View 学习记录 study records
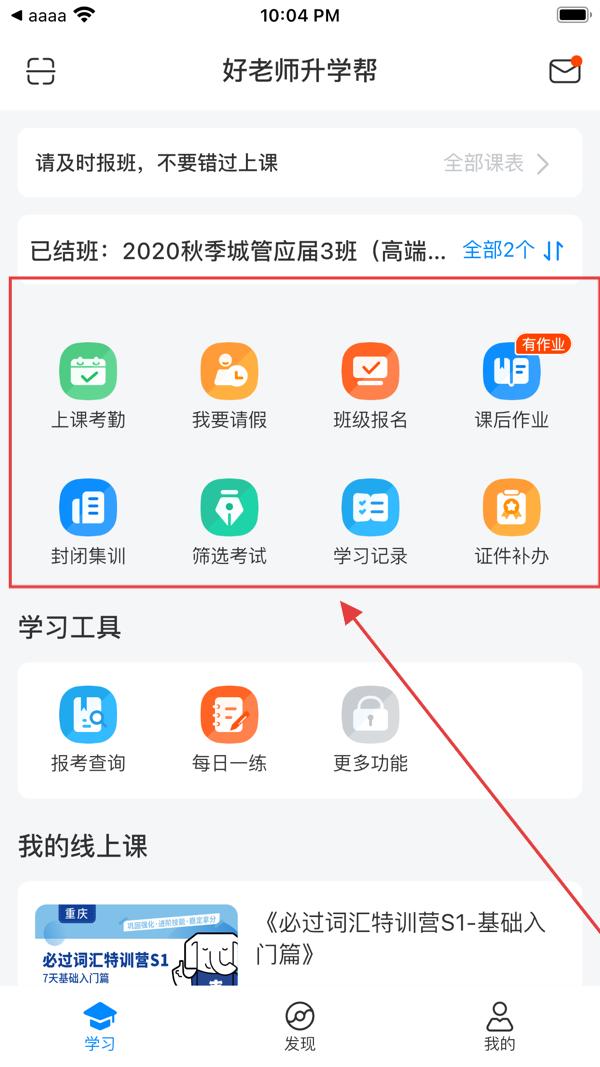 pos(370,522)
